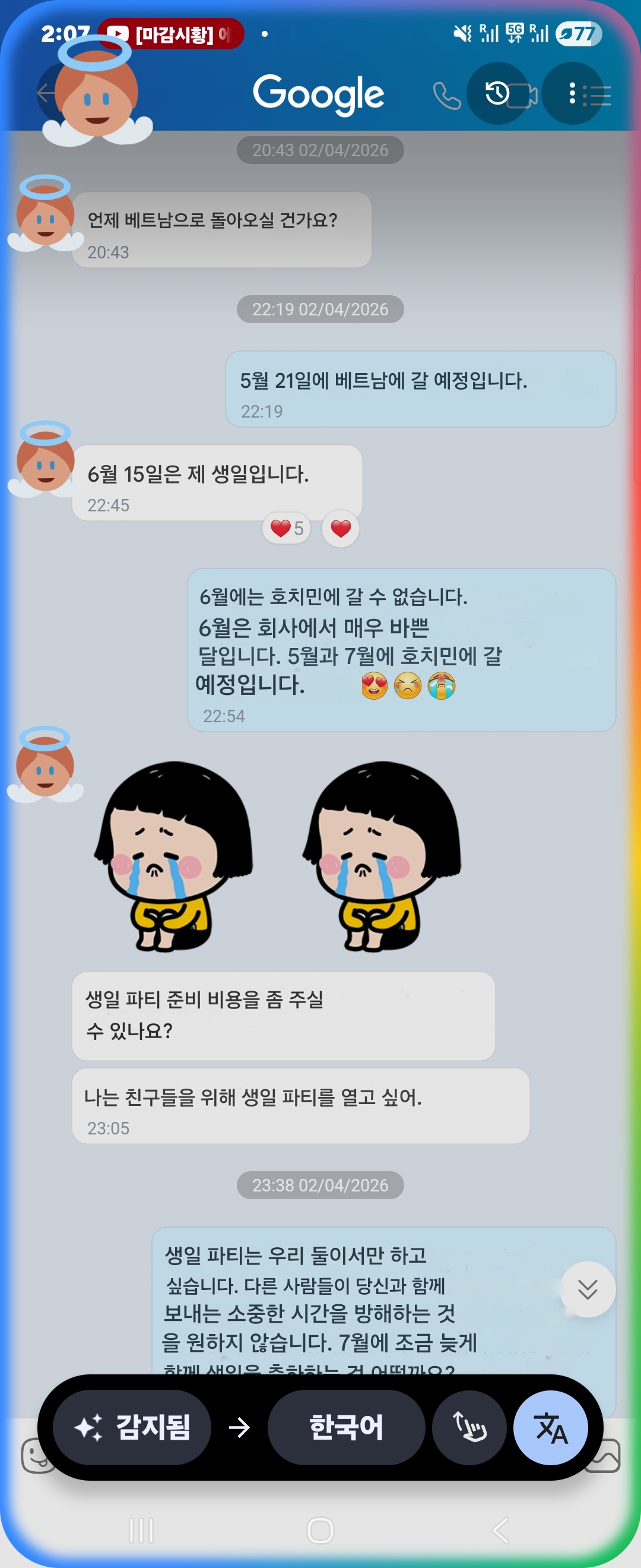Open the image attach icon
This screenshot has width=641, height=1568.
coord(607,1455)
